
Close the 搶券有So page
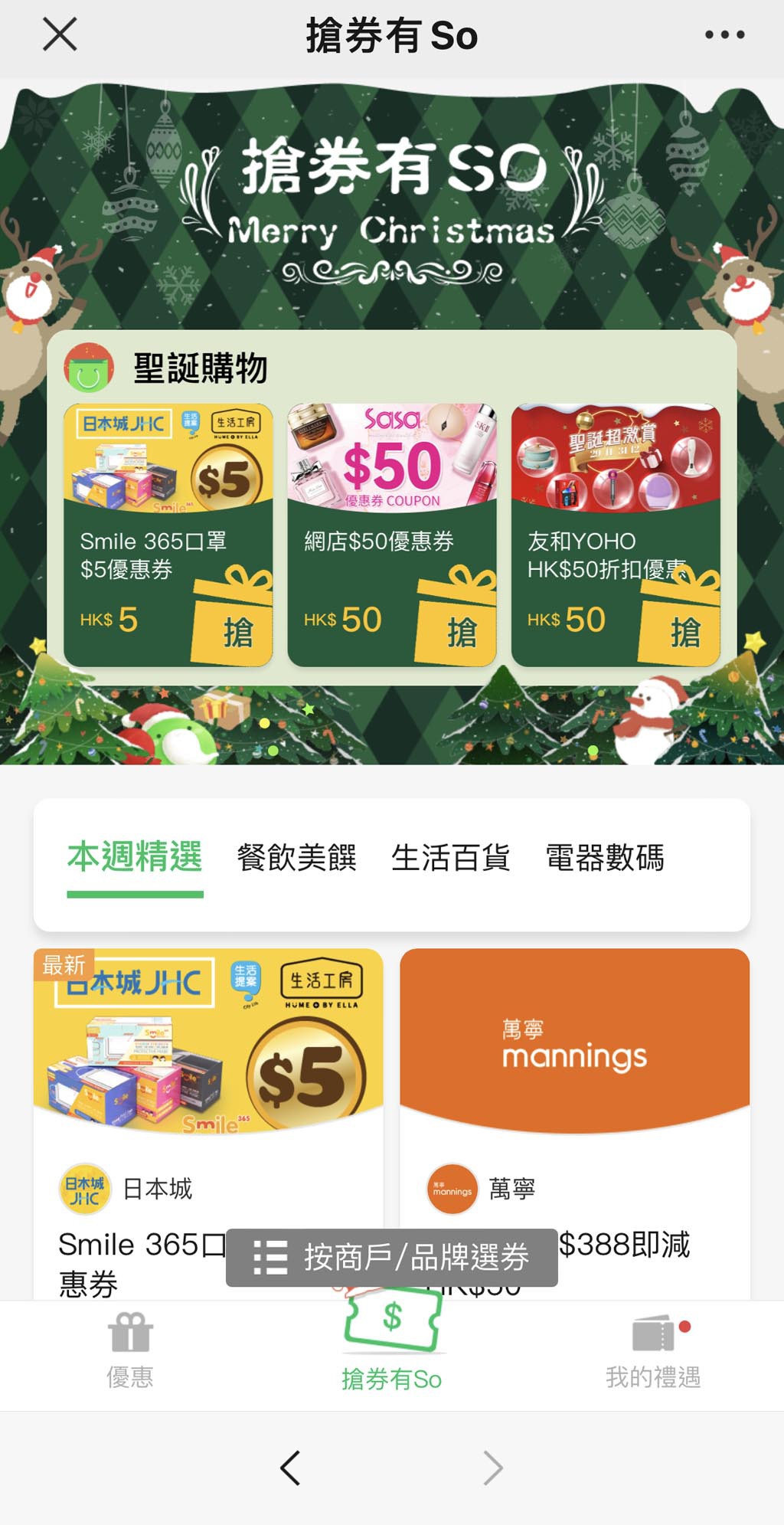60,34
